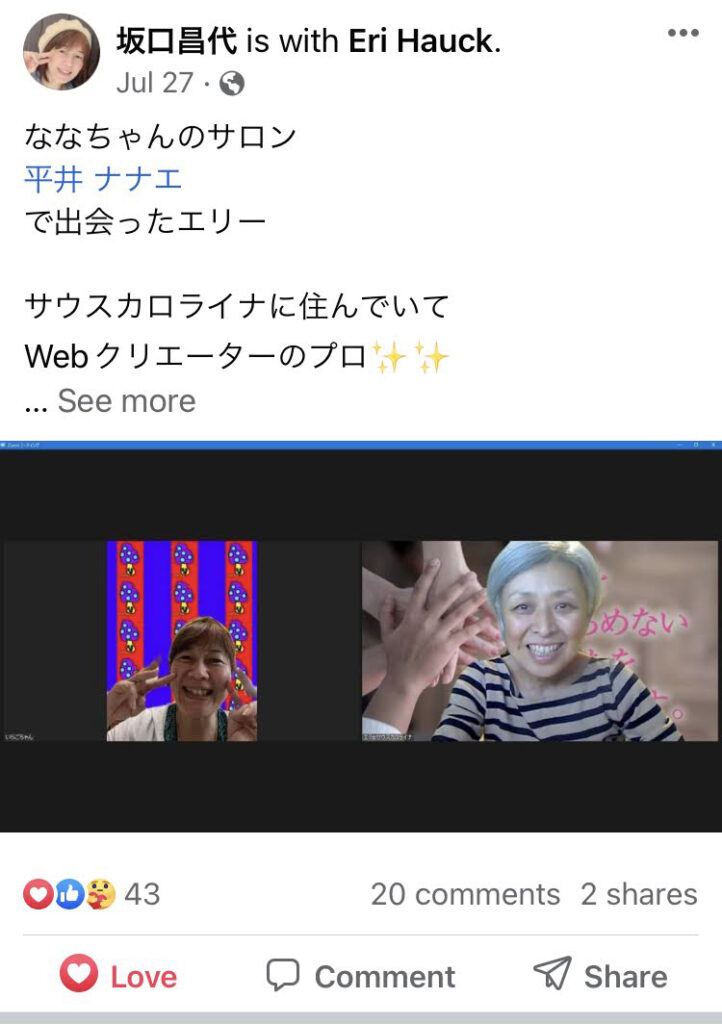The width and height of the screenshot is (722, 1024).
Task: Open 坂口昌代's profile picture
Action: 61,52
